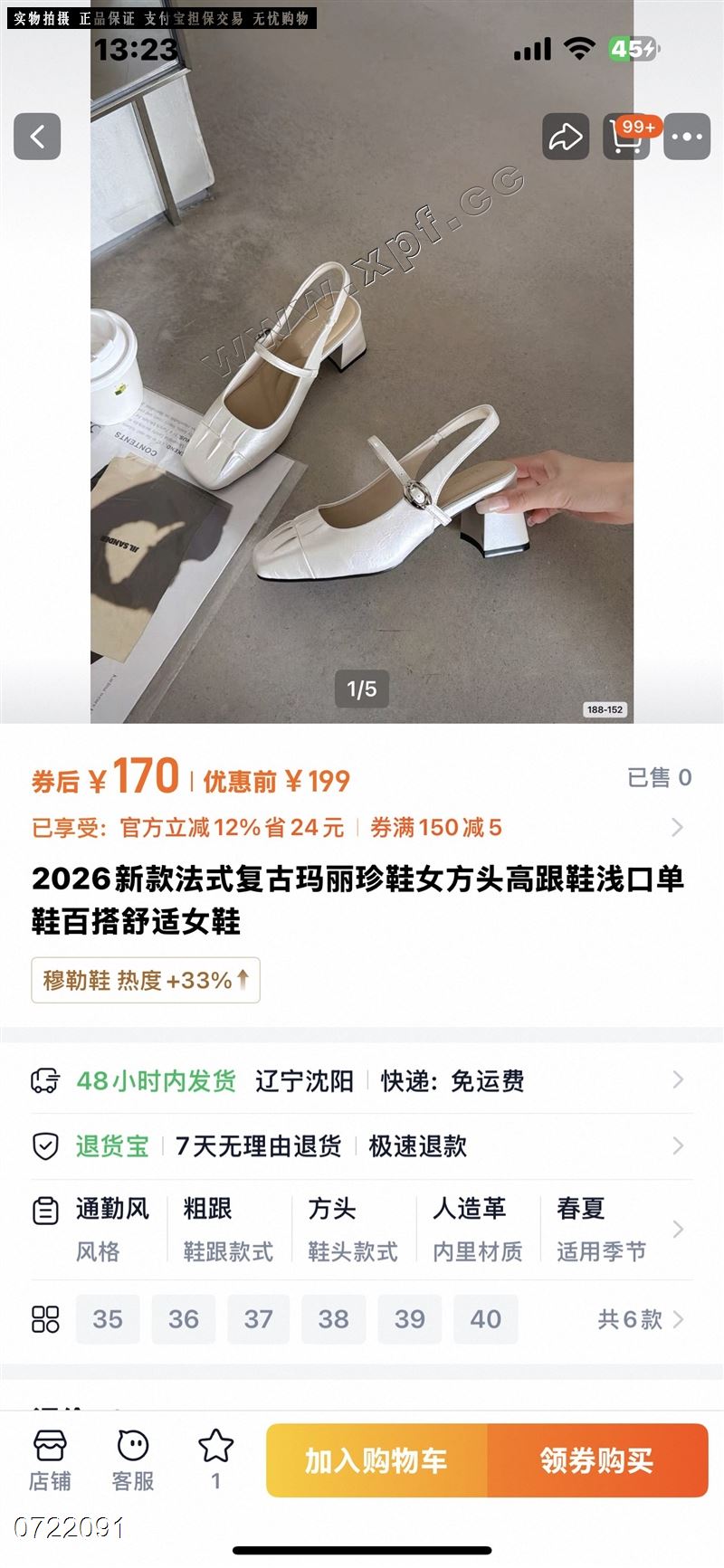Select size 40

click(486, 1320)
